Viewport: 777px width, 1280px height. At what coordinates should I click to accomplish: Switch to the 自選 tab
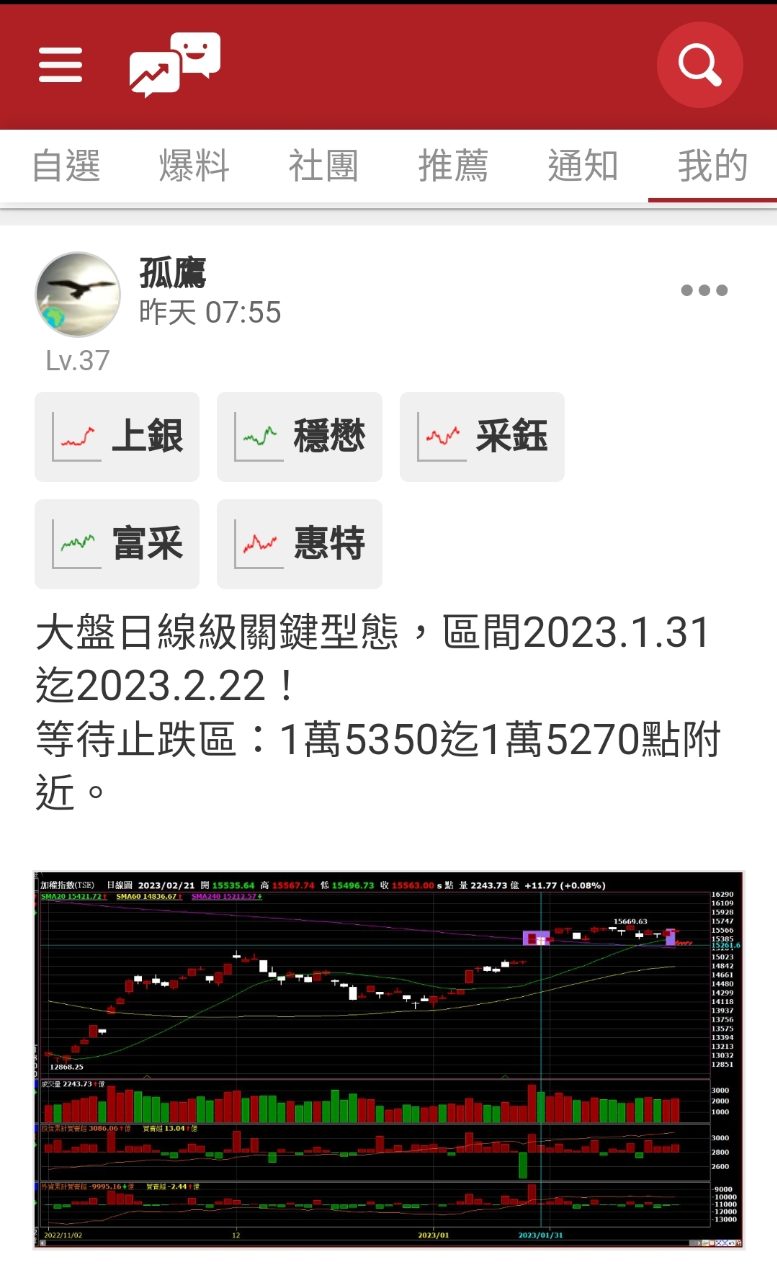(66, 167)
